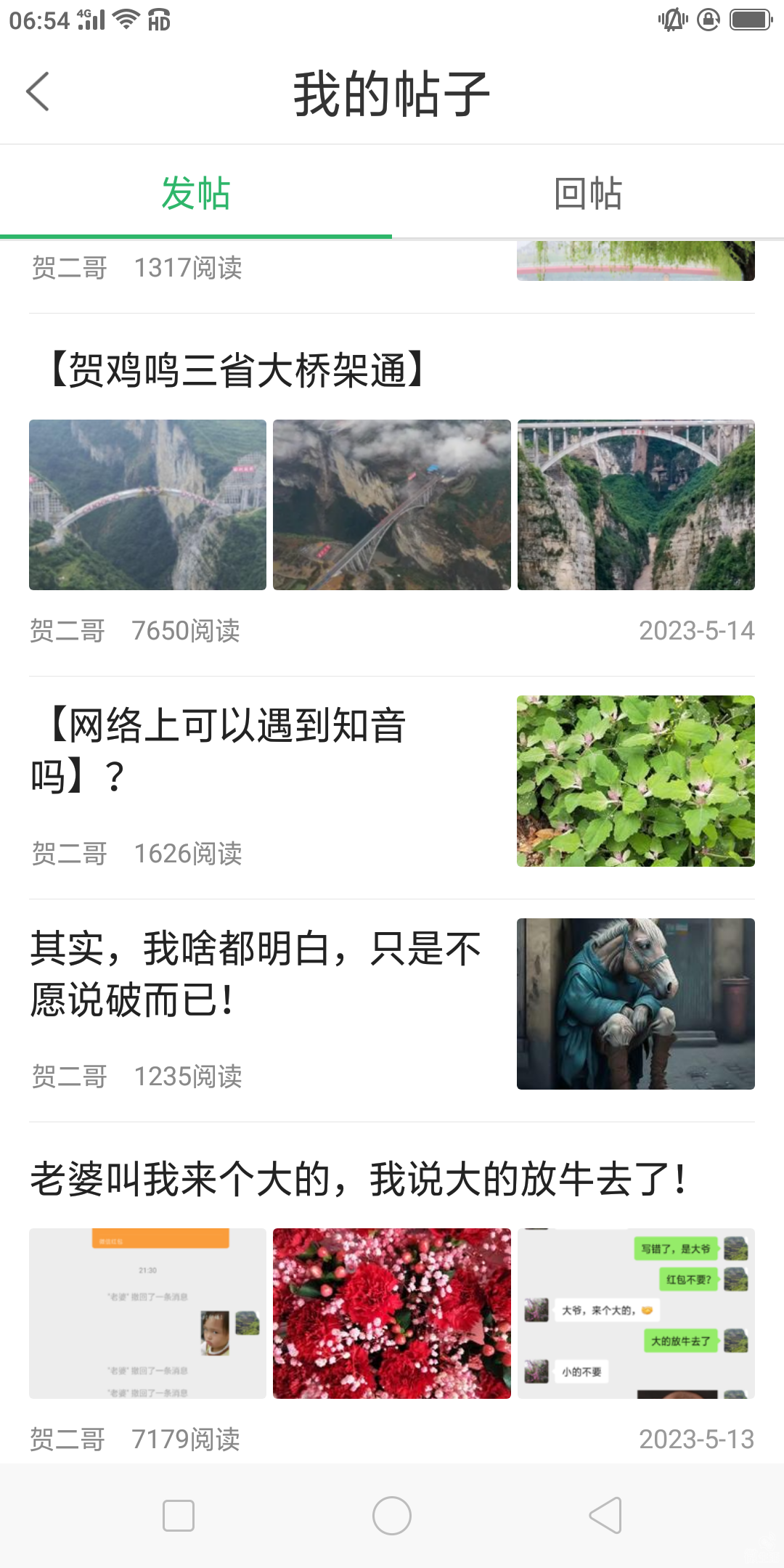Image resolution: width=784 pixels, height=1568 pixels.
Task: Open the recent apps view
Action: click(179, 1516)
